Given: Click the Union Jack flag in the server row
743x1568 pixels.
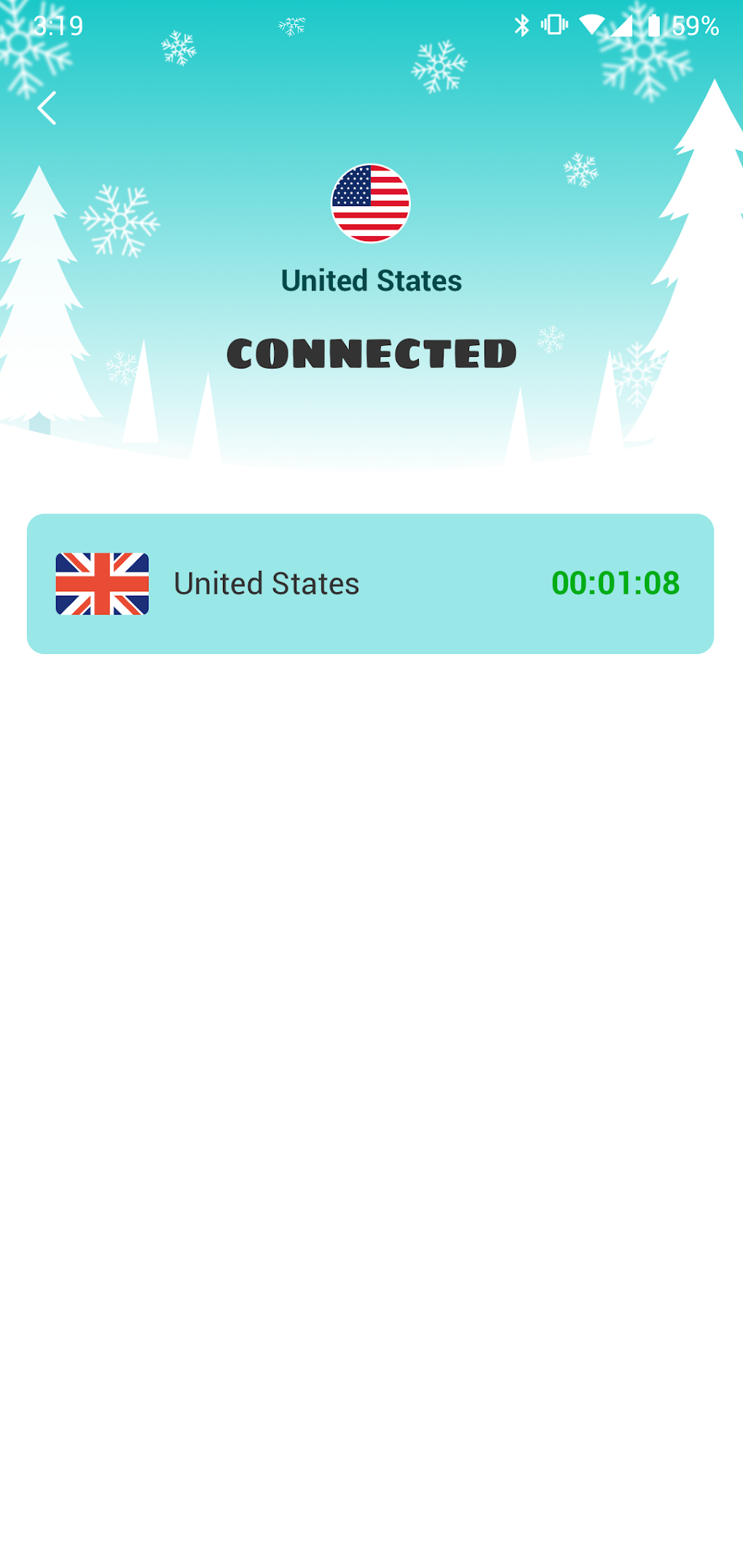Looking at the screenshot, I should pyautogui.click(x=103, y=585).
